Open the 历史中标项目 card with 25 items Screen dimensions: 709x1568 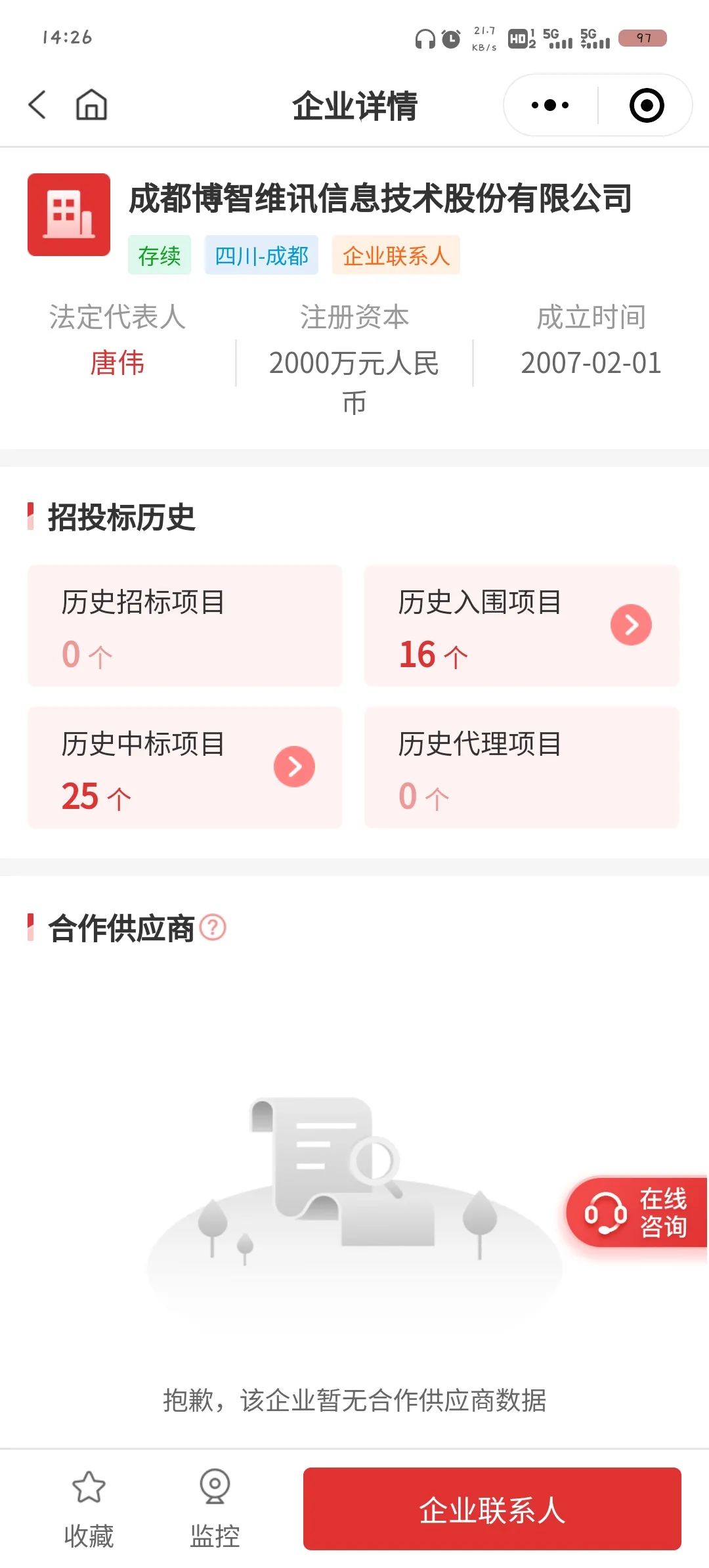click(x=184, y=767)
